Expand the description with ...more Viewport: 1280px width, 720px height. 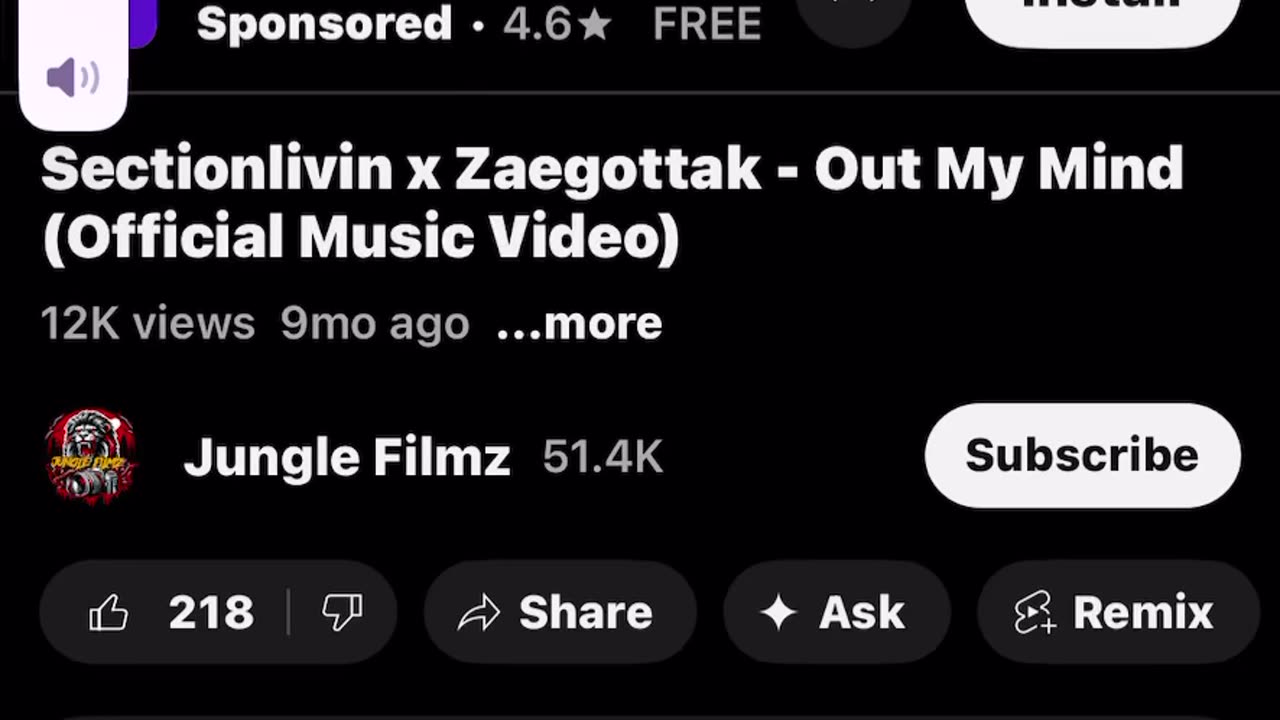[x=579, y=323]
